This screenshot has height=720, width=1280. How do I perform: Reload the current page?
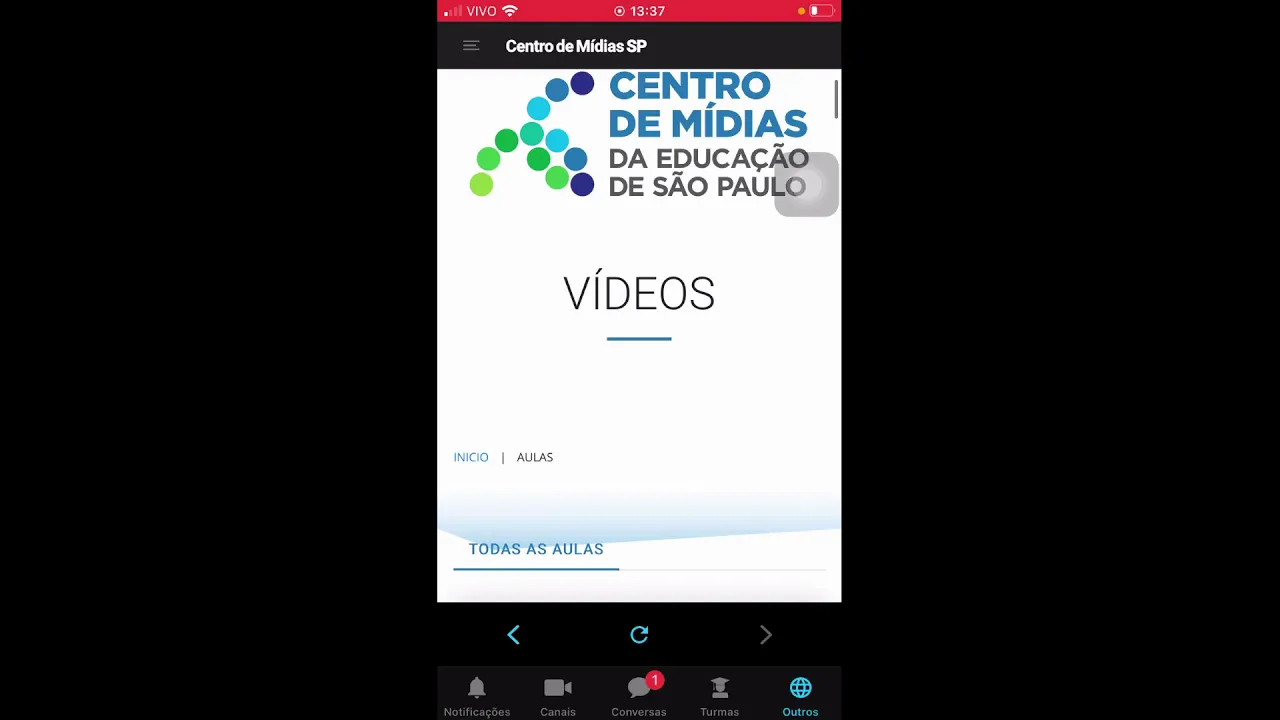click(x=639, y=635)
